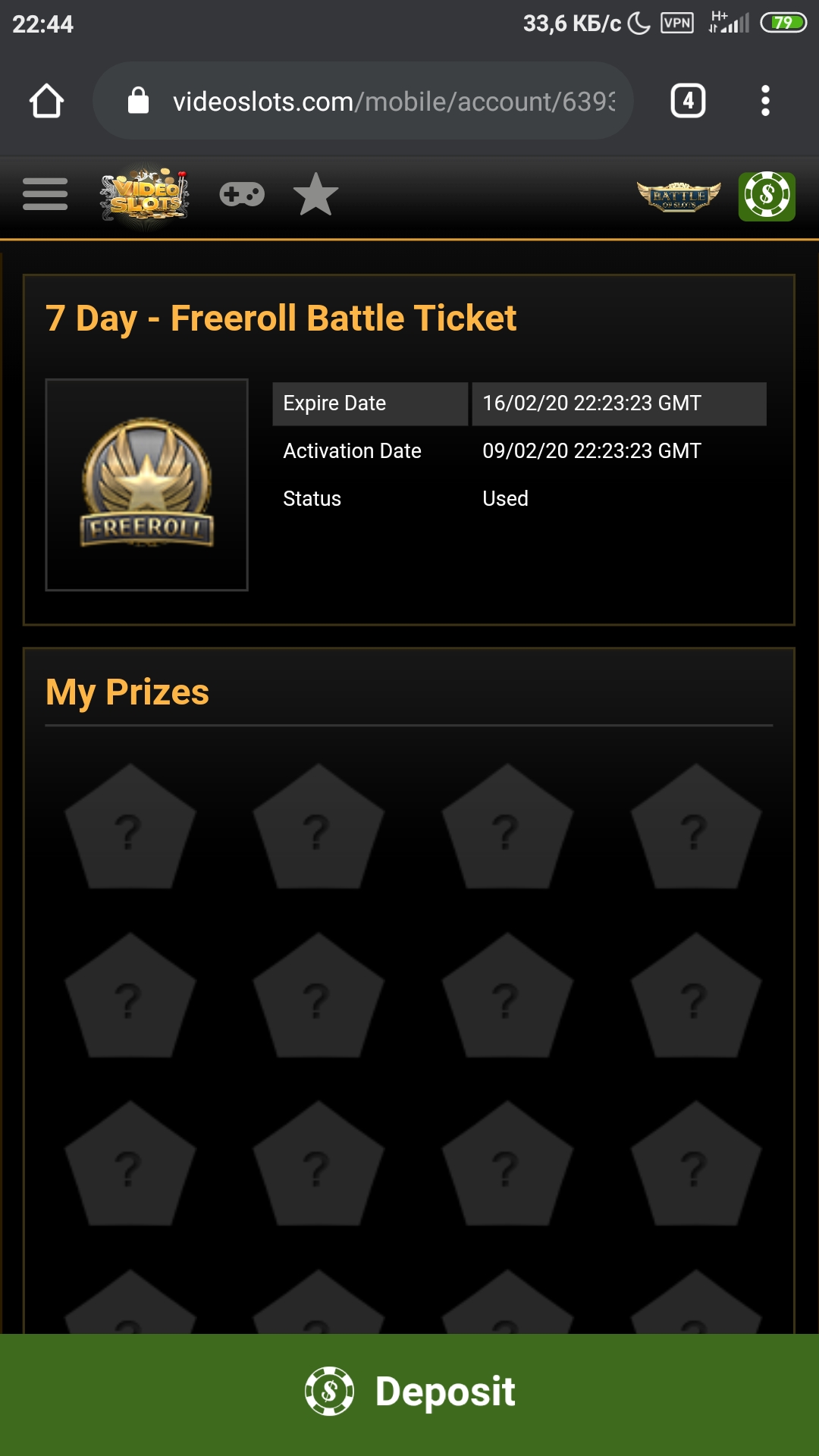Open the green cashier chip icon
This screenshot has height=1456, width=819.
pos(767,196)
